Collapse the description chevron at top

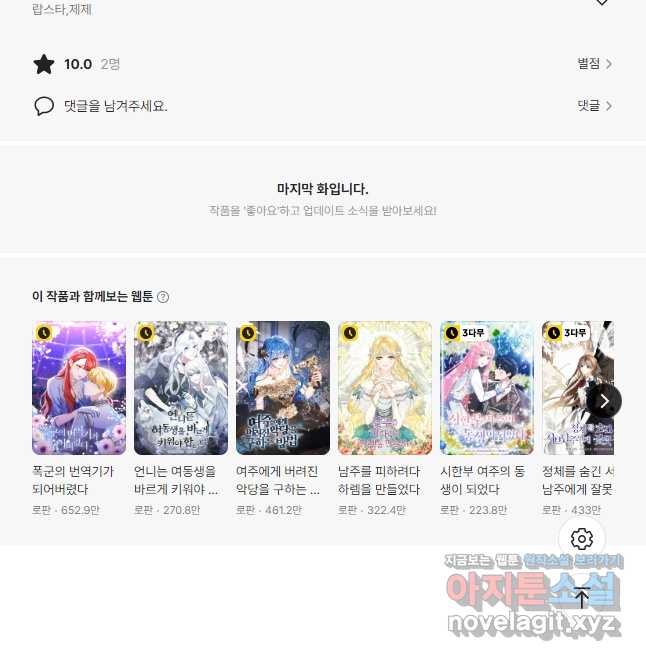click(601, 3)
